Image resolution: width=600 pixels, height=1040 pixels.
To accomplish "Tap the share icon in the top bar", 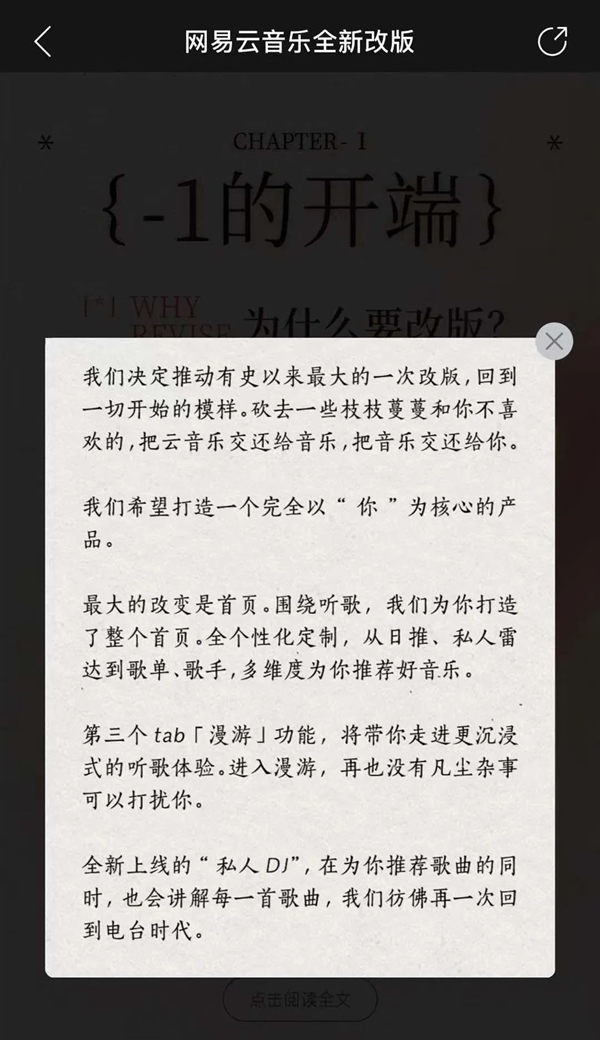I will (552, 41).
